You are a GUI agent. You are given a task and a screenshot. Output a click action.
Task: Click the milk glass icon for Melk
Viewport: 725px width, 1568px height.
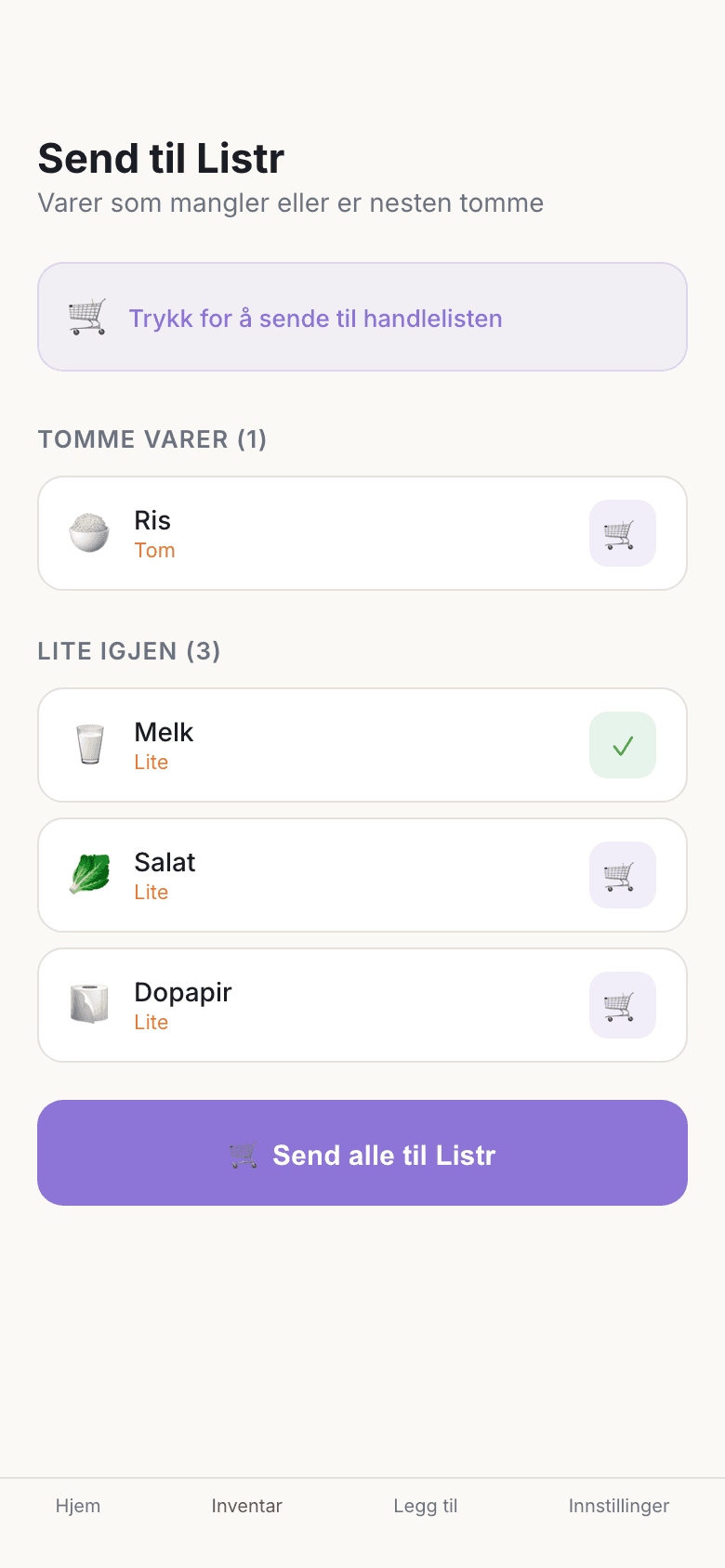click(88, 744)
